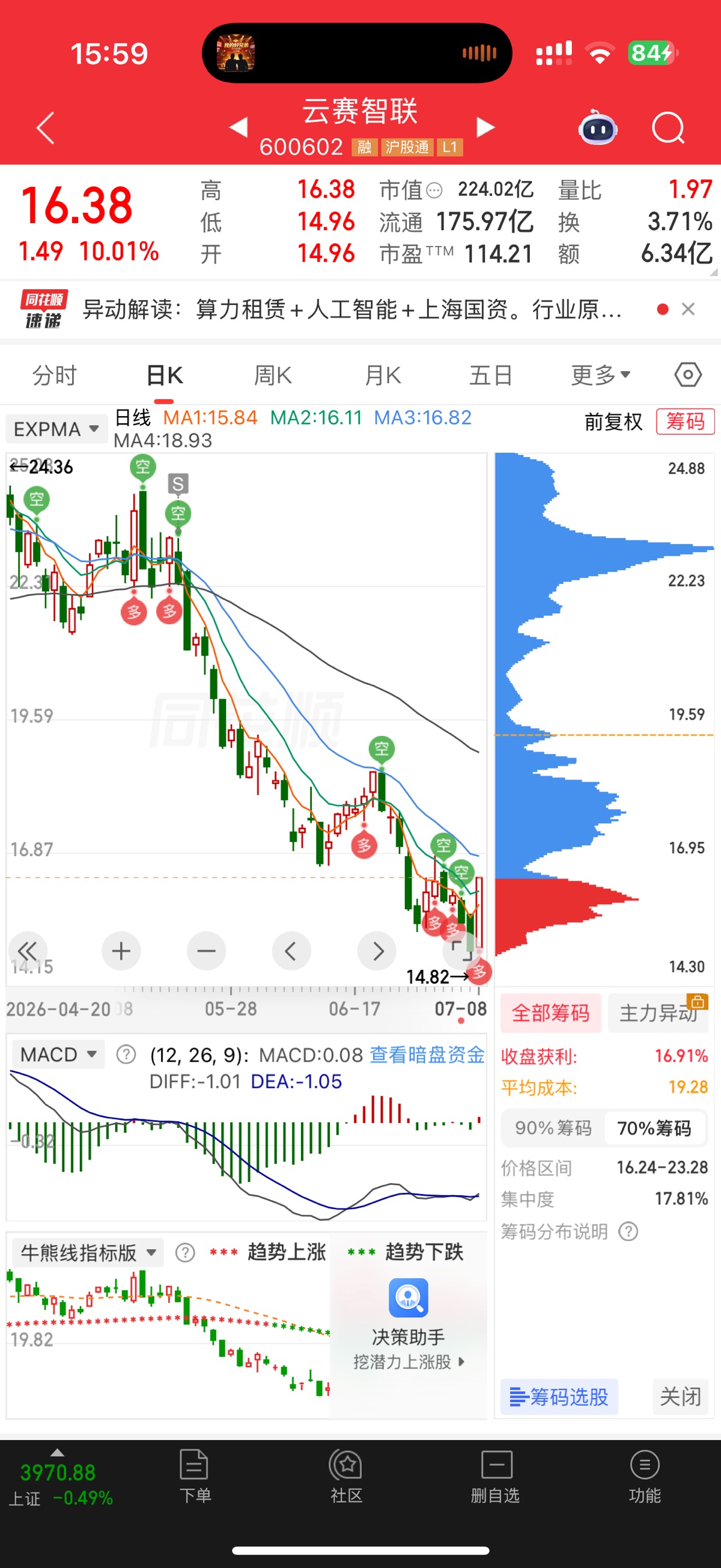Select the 90%筹码 option
Image resolution: width=721 pixels, height=1568 pixels.
(553, 1128)
